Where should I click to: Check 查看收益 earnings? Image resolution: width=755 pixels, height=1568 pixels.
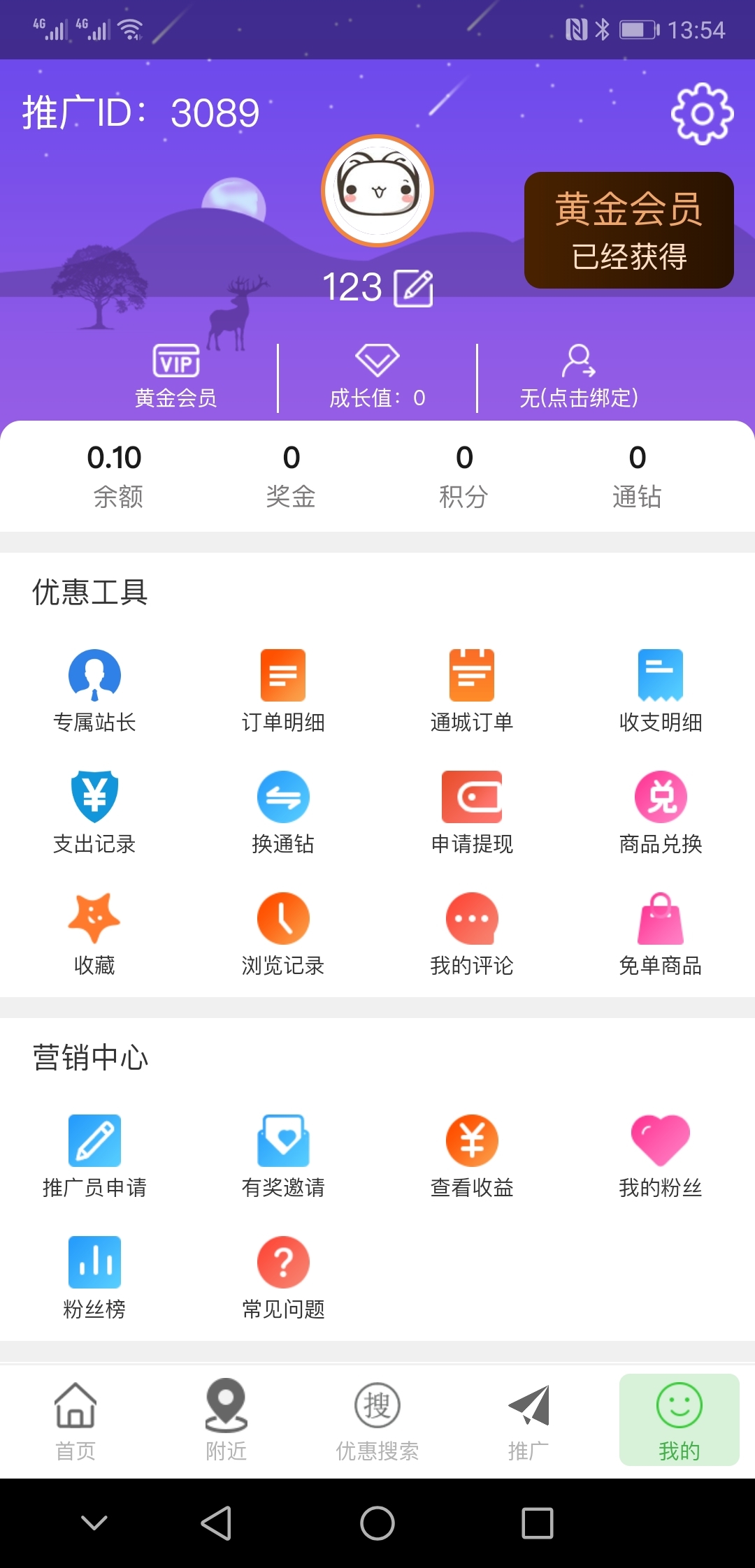coord(472,1156)
